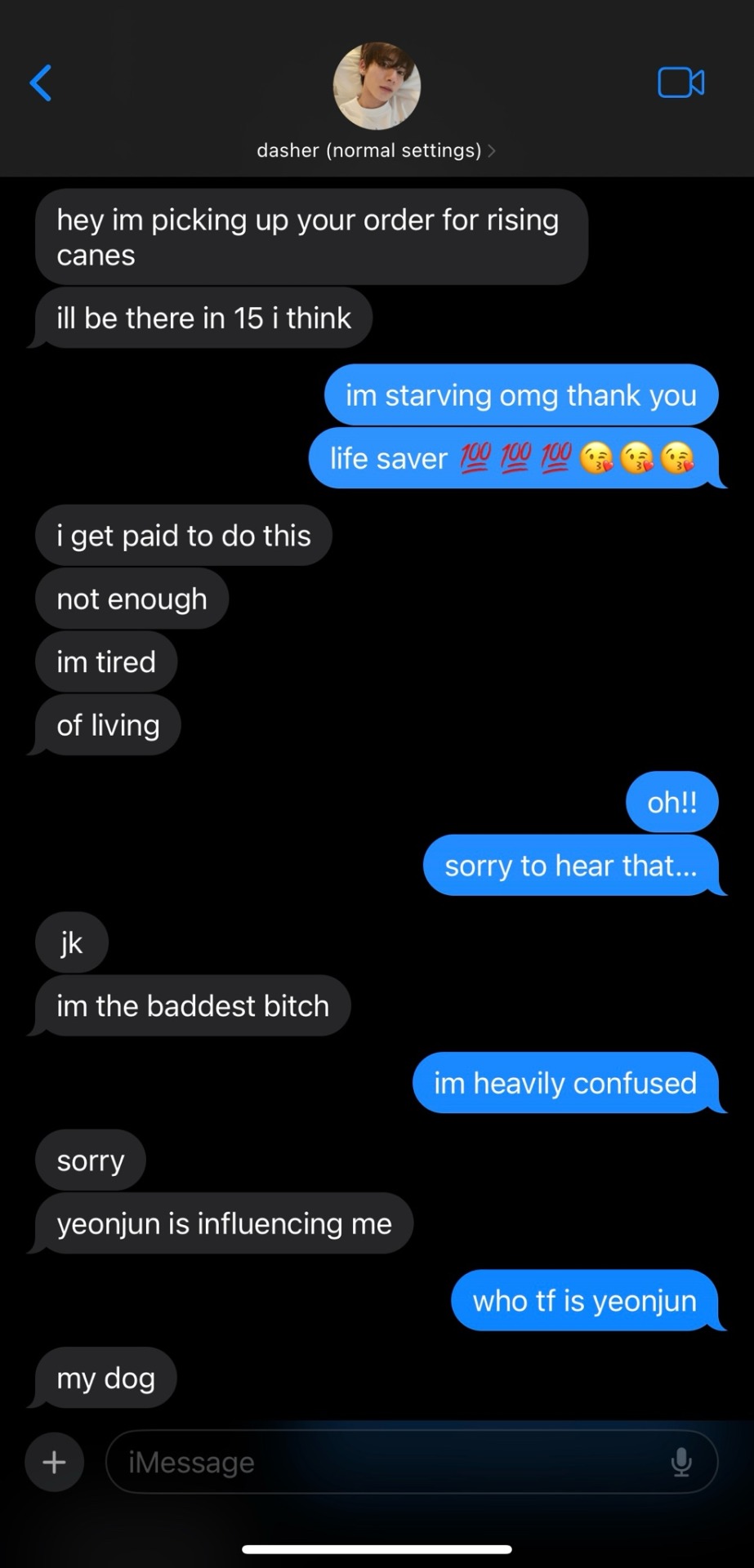This screenshot has width=754, height=1568.
Task: Start a FaceTime video call
Action: tap(680, 82)
